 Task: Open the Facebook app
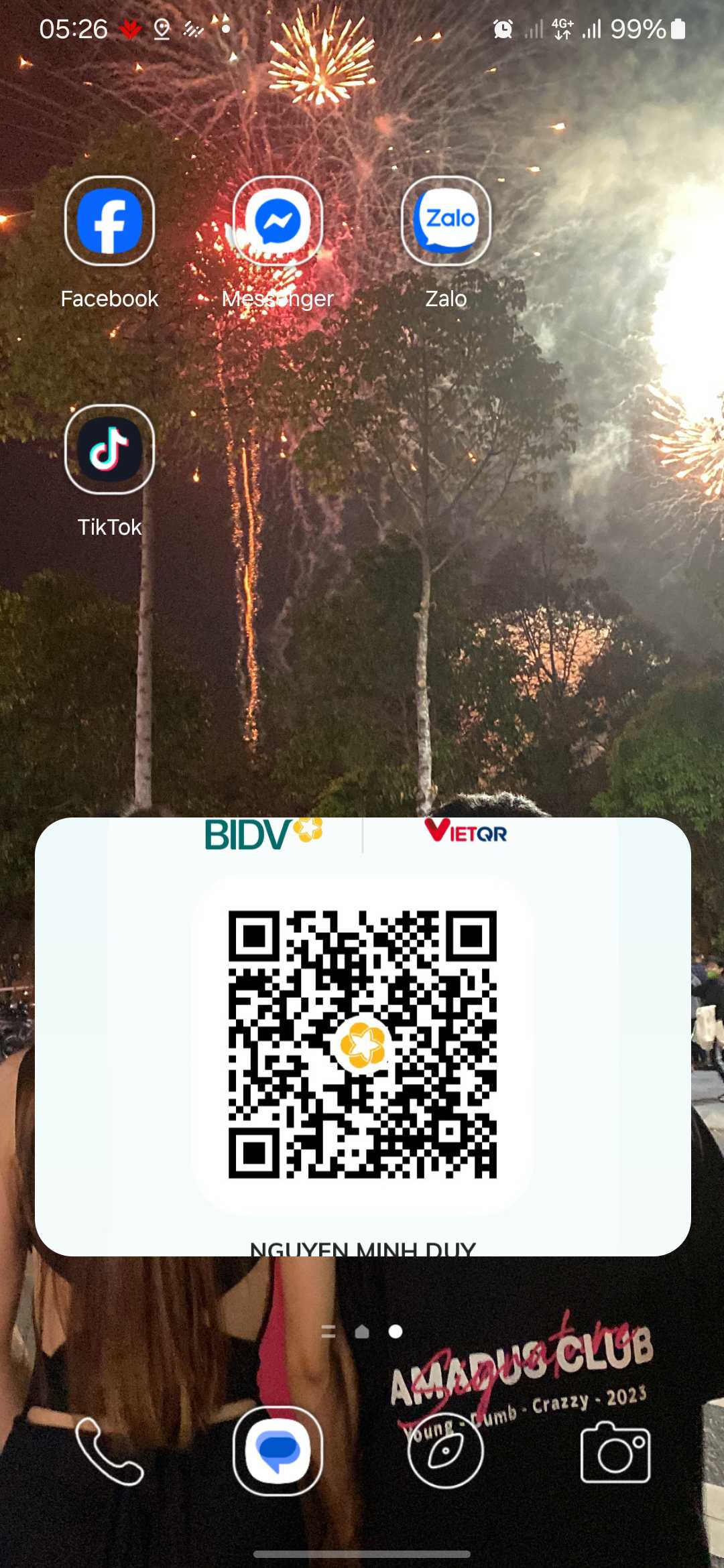point(109,221)
